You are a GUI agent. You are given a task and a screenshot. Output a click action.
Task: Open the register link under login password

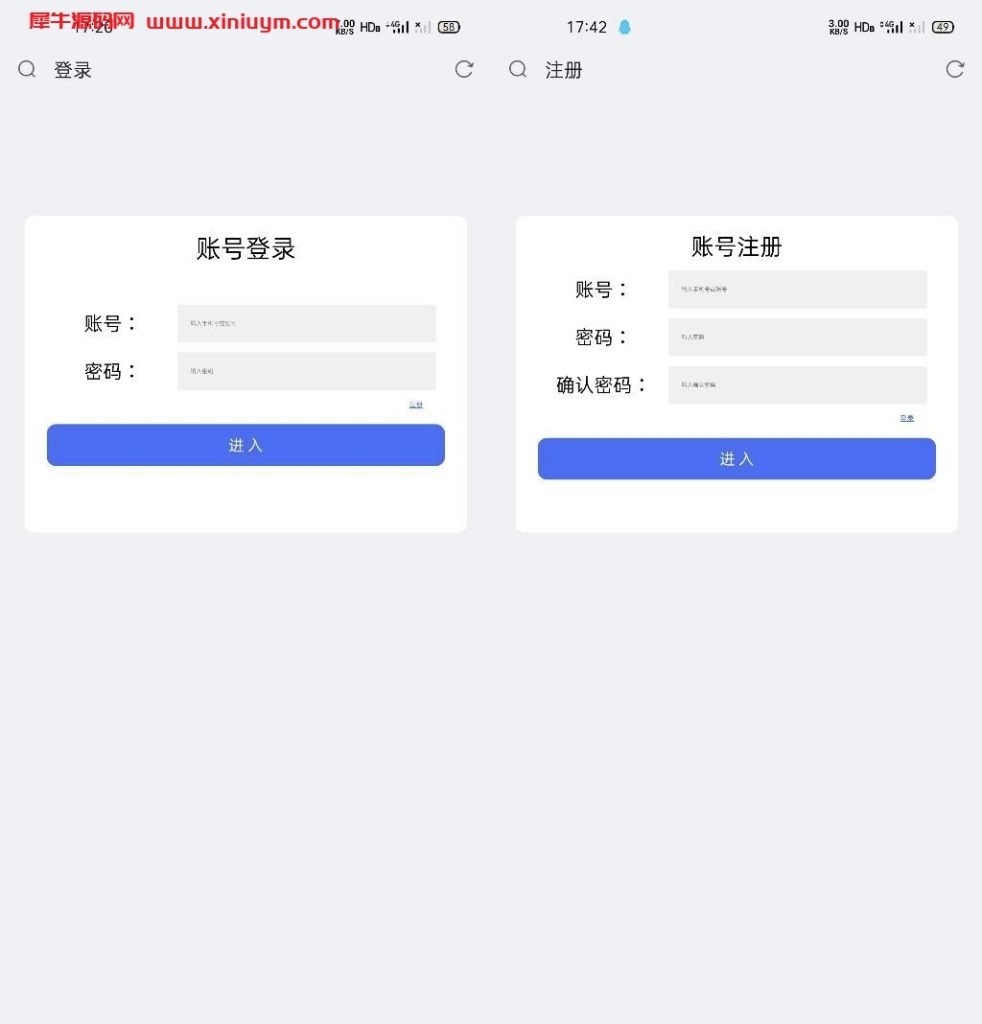click(x=416, y=404)
